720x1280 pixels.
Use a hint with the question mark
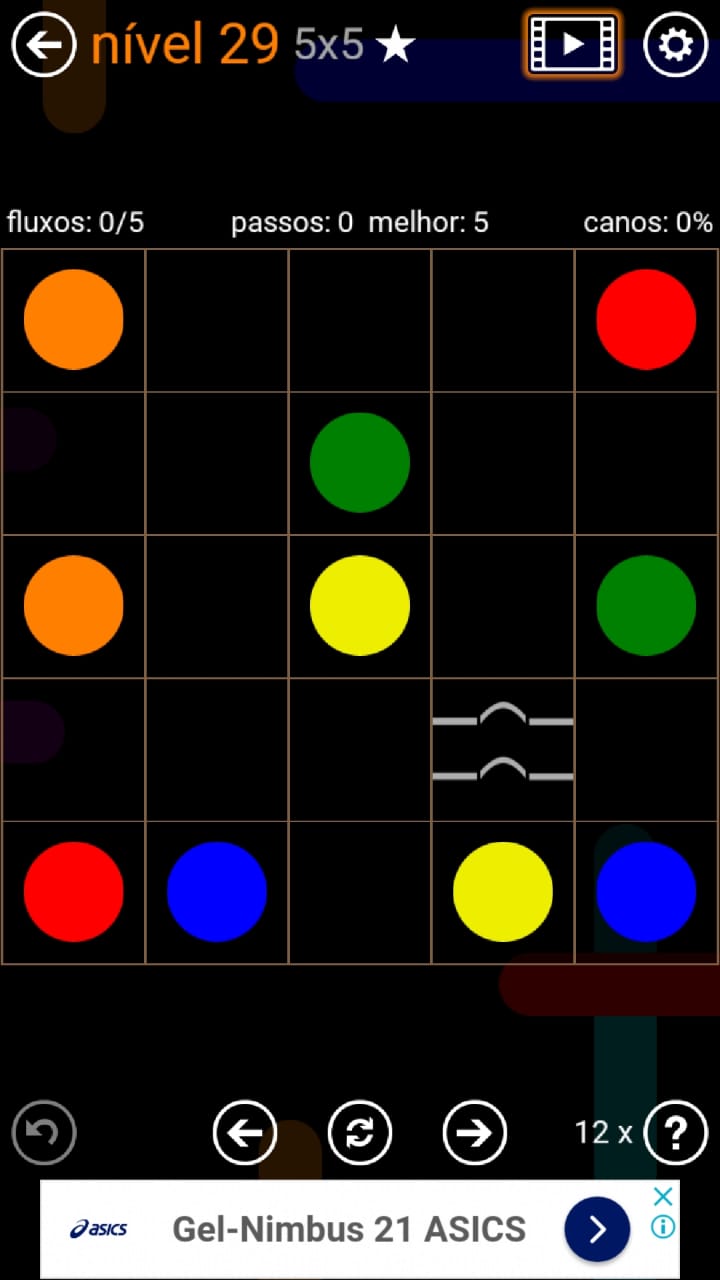676,1132
